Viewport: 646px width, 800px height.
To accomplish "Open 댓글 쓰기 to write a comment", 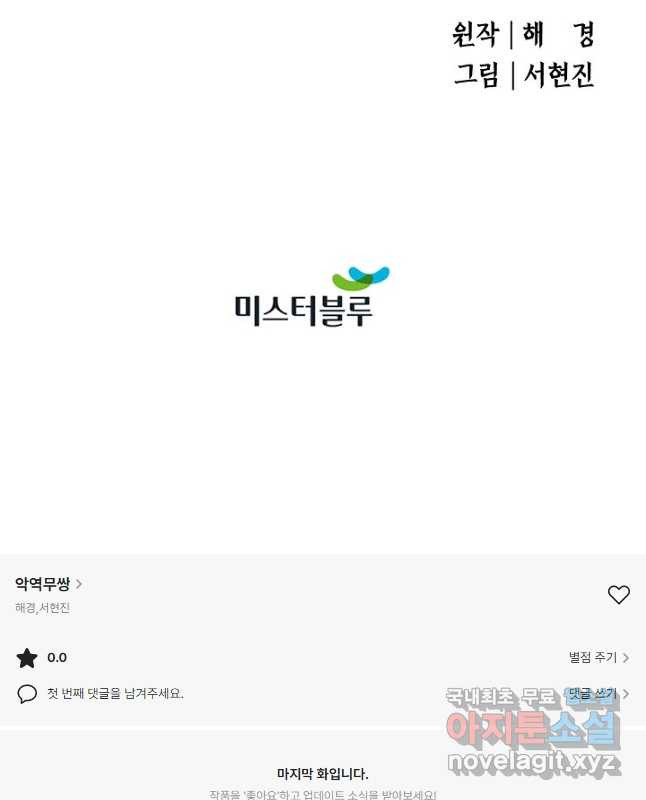I will [x=598, y=693].
